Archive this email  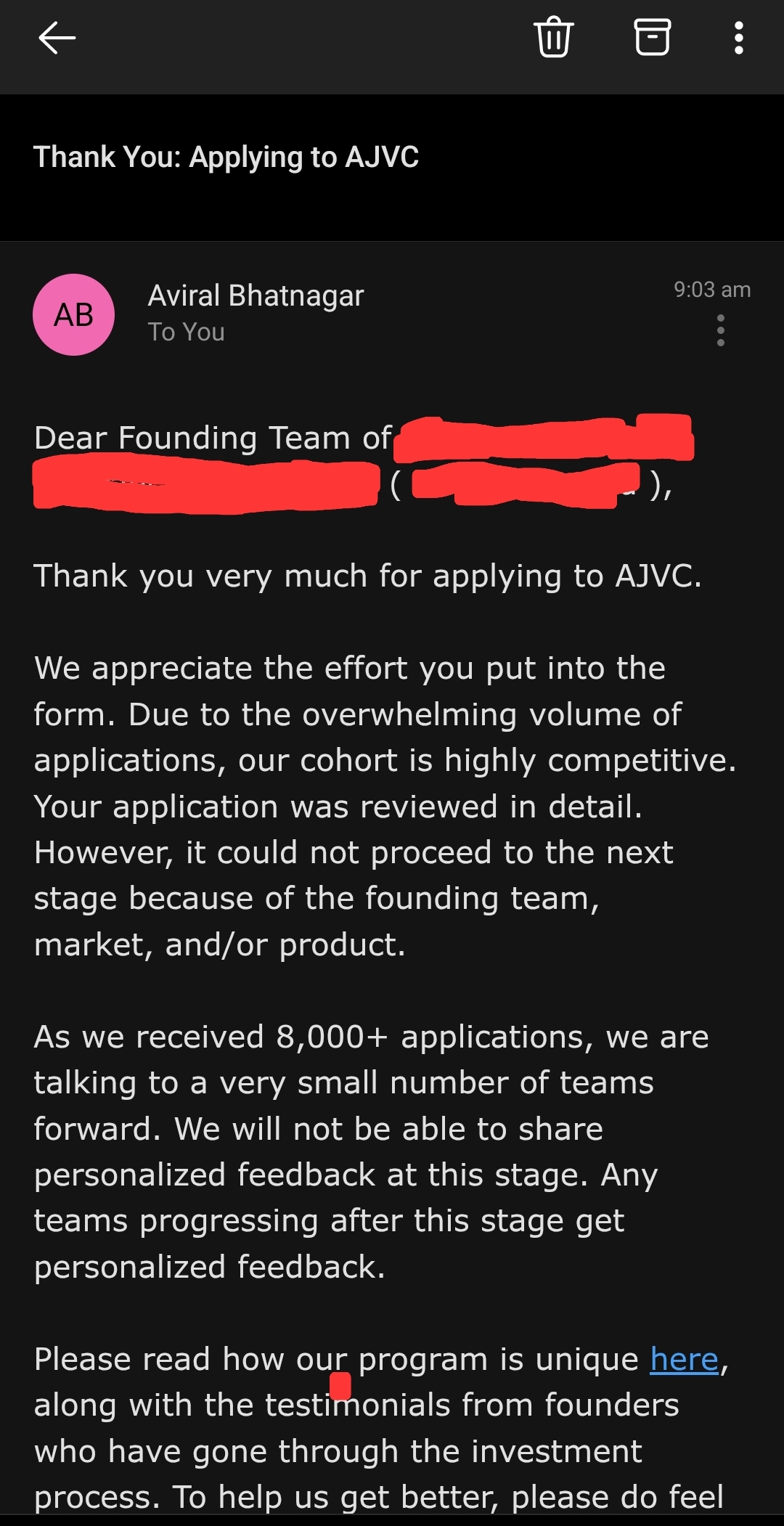652,37
